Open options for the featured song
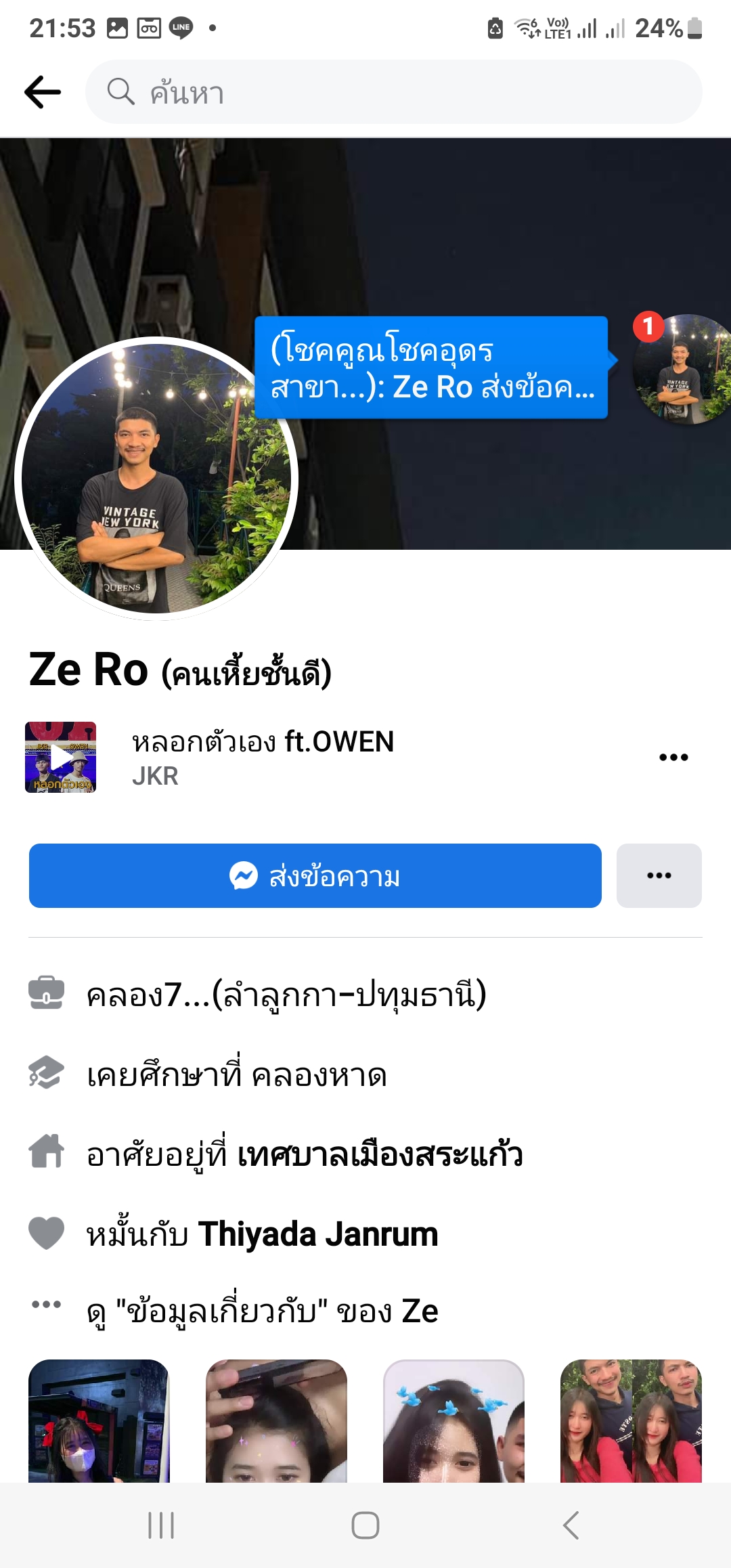Screen dimensions: 731x1568 pos(673,757)
